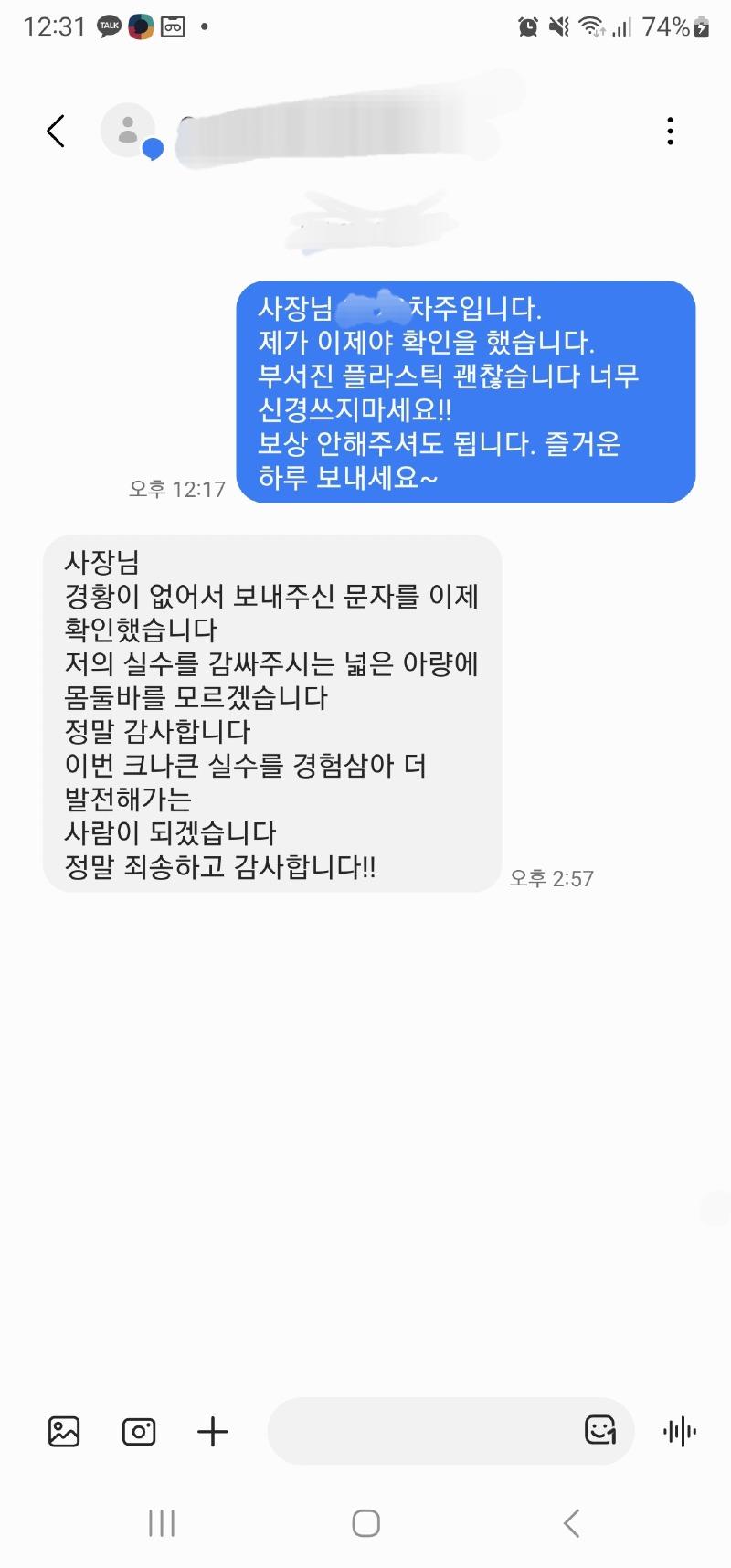Open the sticker and emoji picker
This screenshot has height=1568, width=731.
point(599,1430)
